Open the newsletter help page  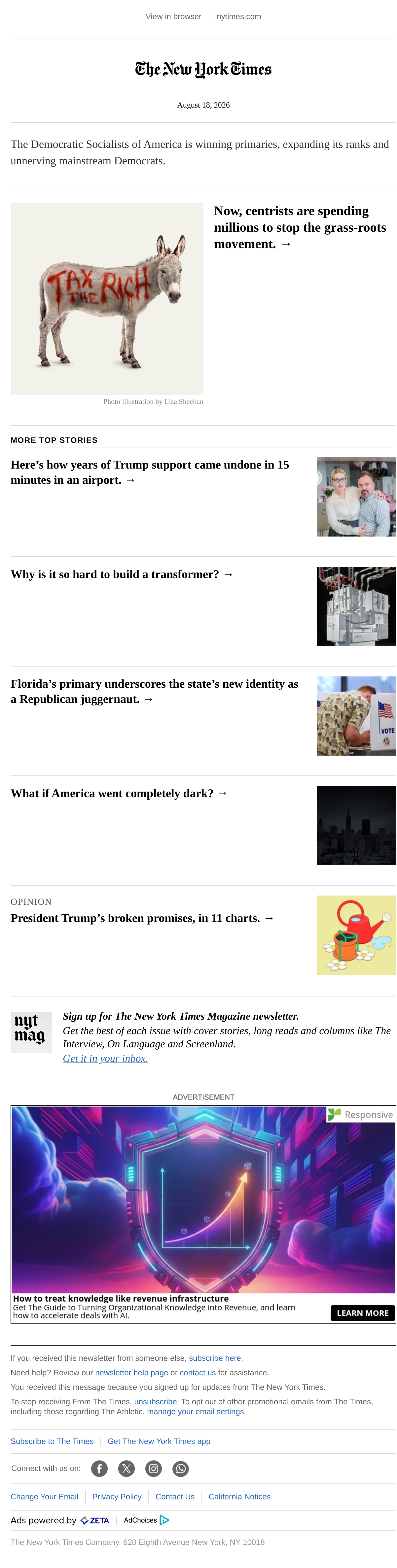[131, 1373]
